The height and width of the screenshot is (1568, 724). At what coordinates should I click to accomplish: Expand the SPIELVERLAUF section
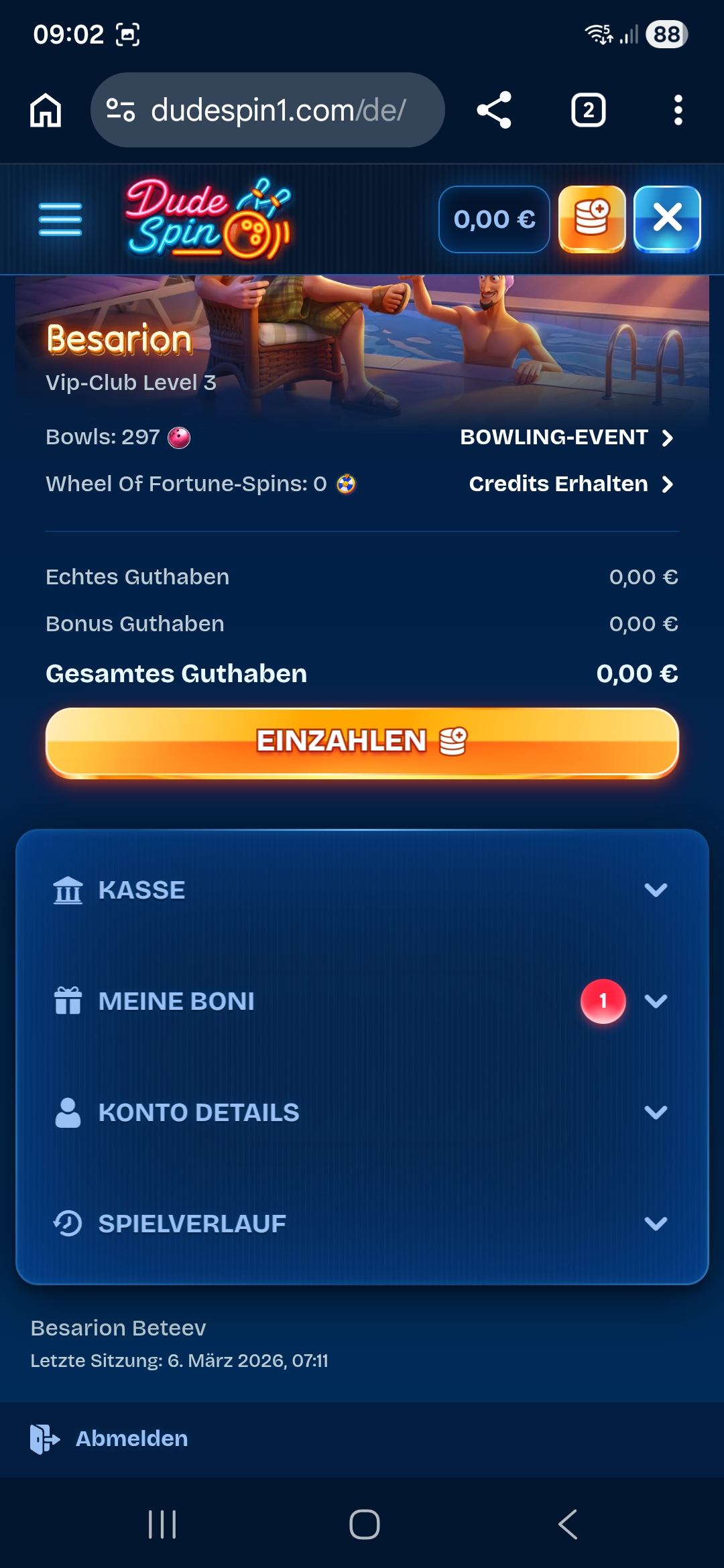point(362,1224)
